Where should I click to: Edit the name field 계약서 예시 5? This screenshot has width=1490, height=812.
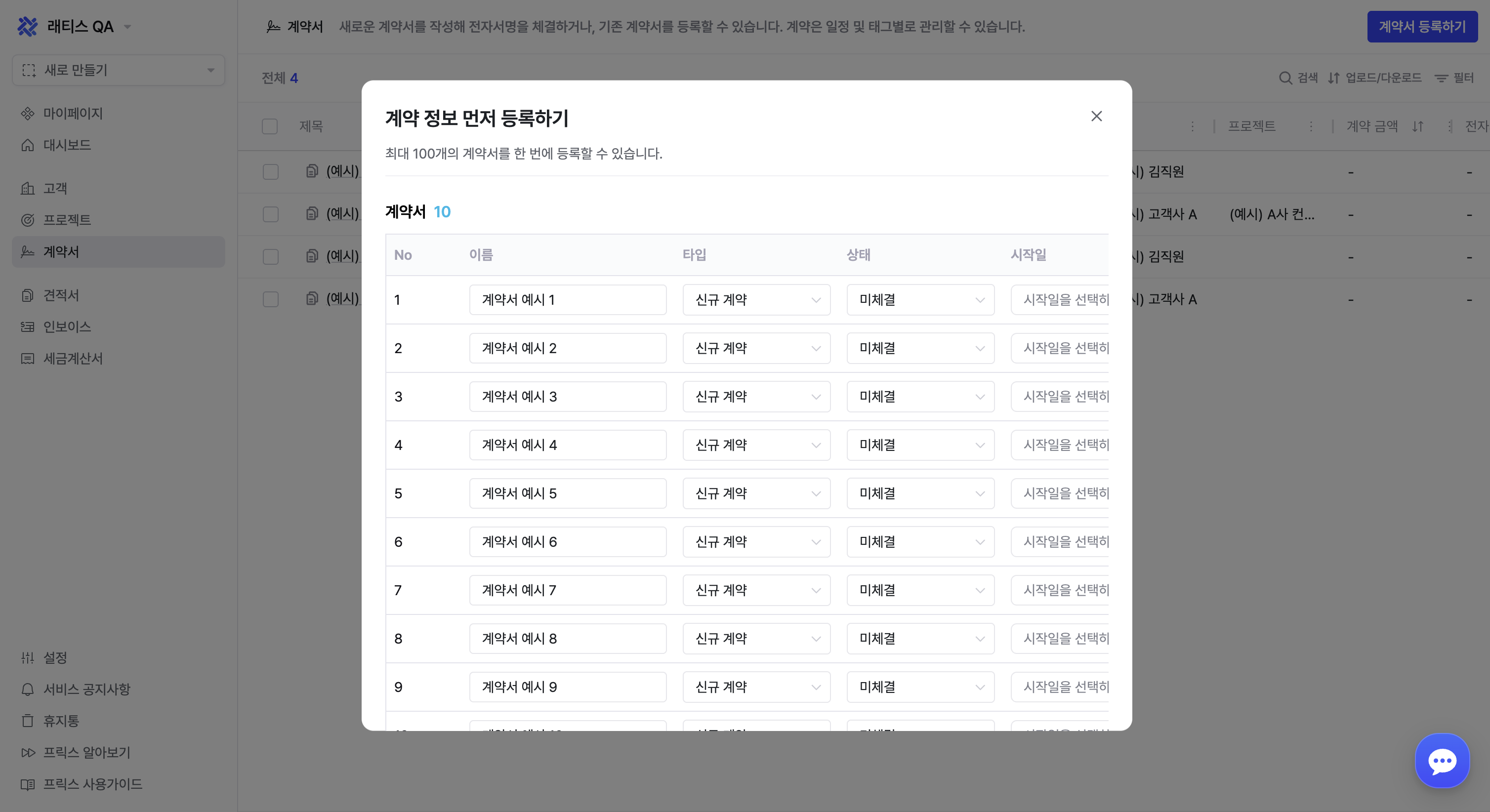pyautogui.click(x=567, y=493)
